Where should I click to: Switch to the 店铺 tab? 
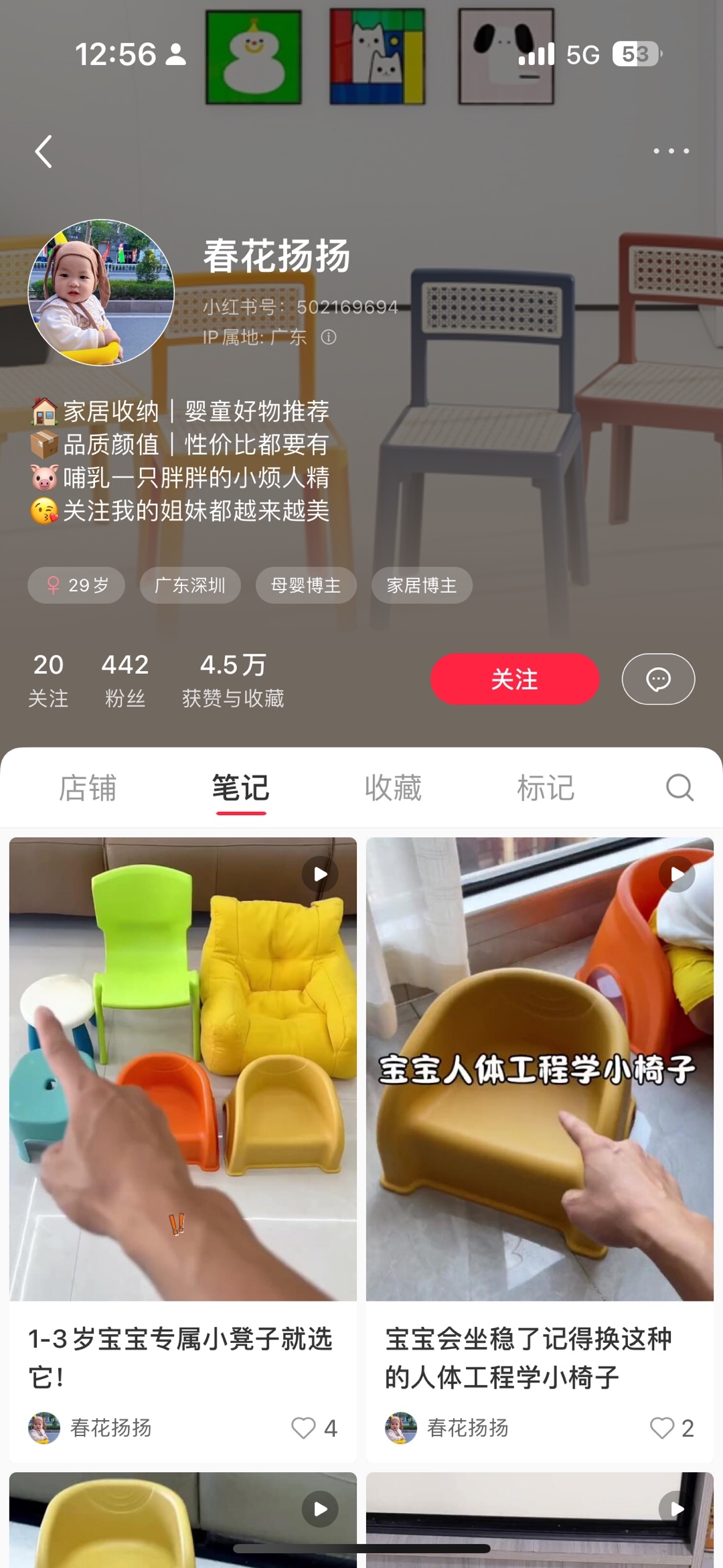(88, 788)
